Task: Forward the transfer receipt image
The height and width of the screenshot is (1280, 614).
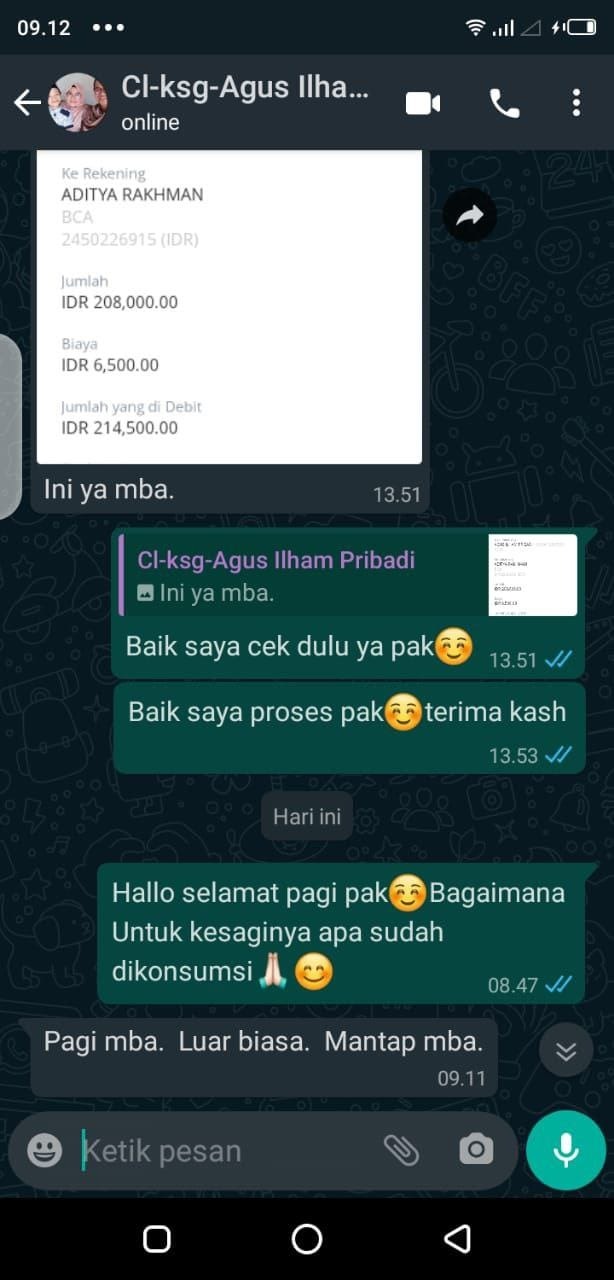Action: pyautogui.click(x=470, y=215)
